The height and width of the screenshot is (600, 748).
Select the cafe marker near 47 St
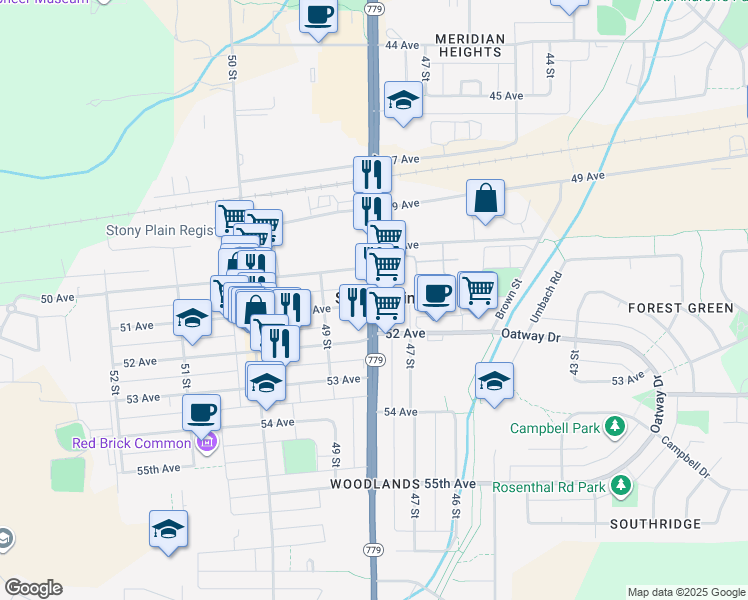coord(435,293)
